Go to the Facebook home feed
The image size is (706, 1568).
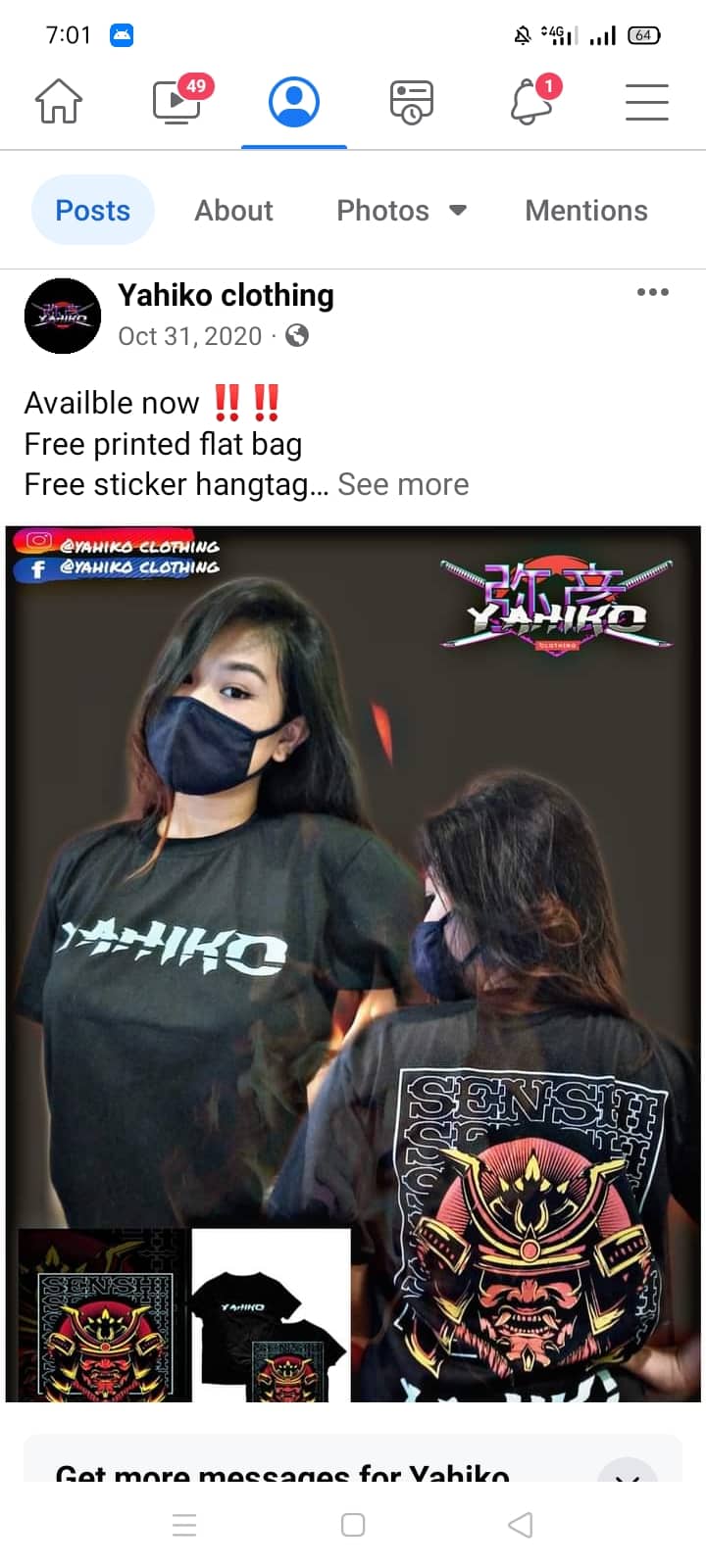click(x=59, y=101)
